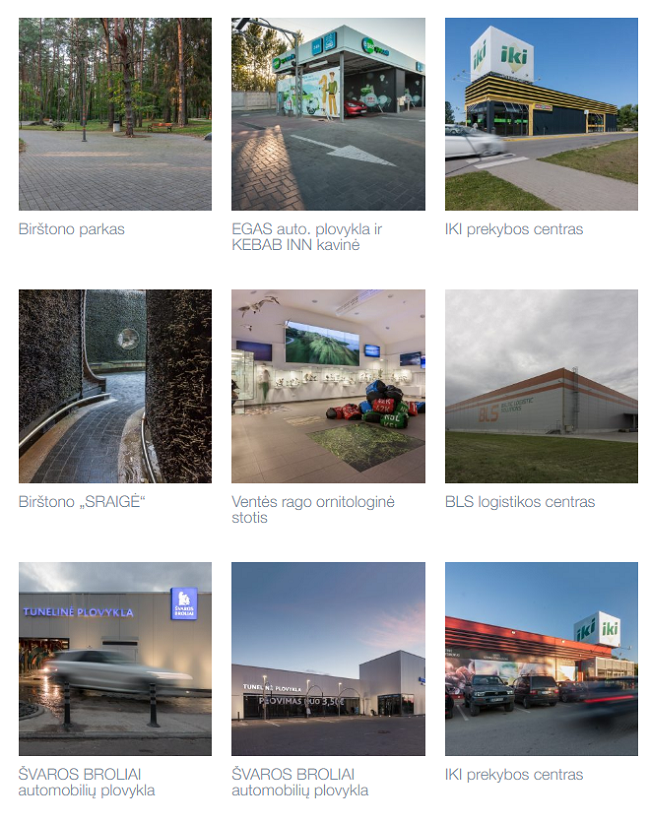Viewport: 650px width, 822px height.
Task: Open ŠVAROS BROLIAI tile with the blurred moving car
Action: click(x=115, y=658)
